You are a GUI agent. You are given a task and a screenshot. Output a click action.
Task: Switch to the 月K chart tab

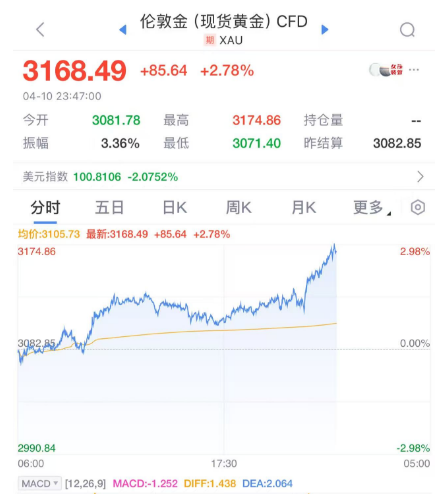pyautogui.click(x=303, y=208)
